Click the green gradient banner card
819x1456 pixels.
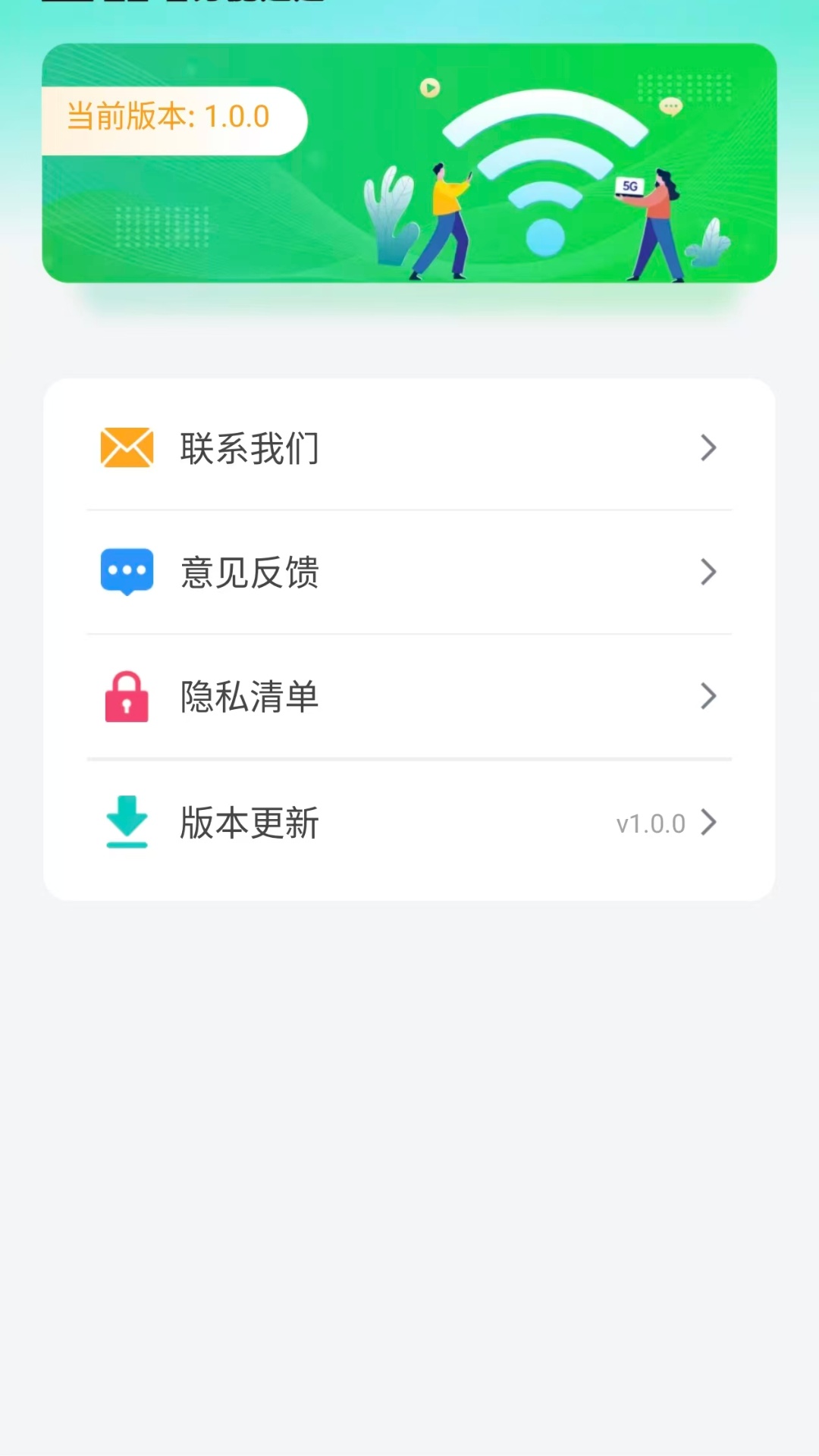coord(409,163)
